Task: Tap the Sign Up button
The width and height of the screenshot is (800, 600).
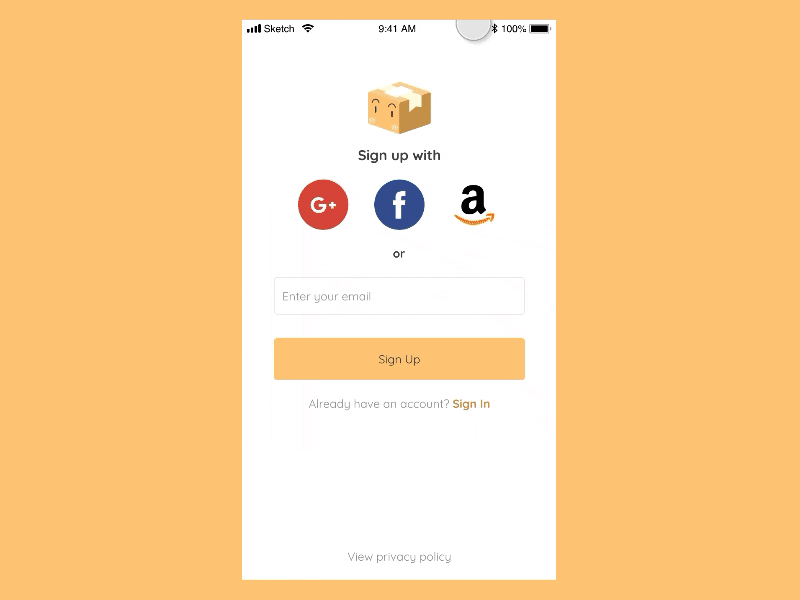Action: click(399, 359)
